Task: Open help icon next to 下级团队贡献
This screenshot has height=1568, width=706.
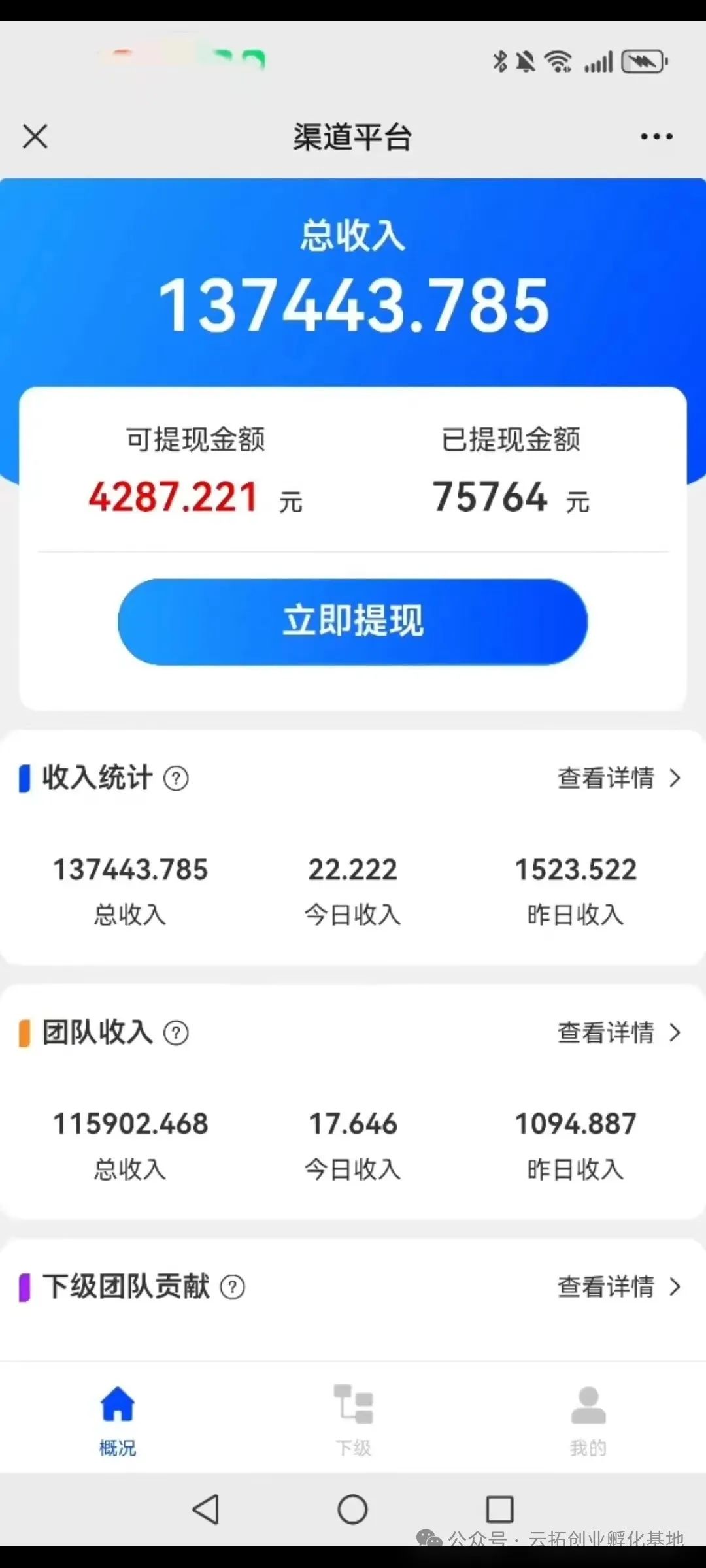Action: 232,1287
